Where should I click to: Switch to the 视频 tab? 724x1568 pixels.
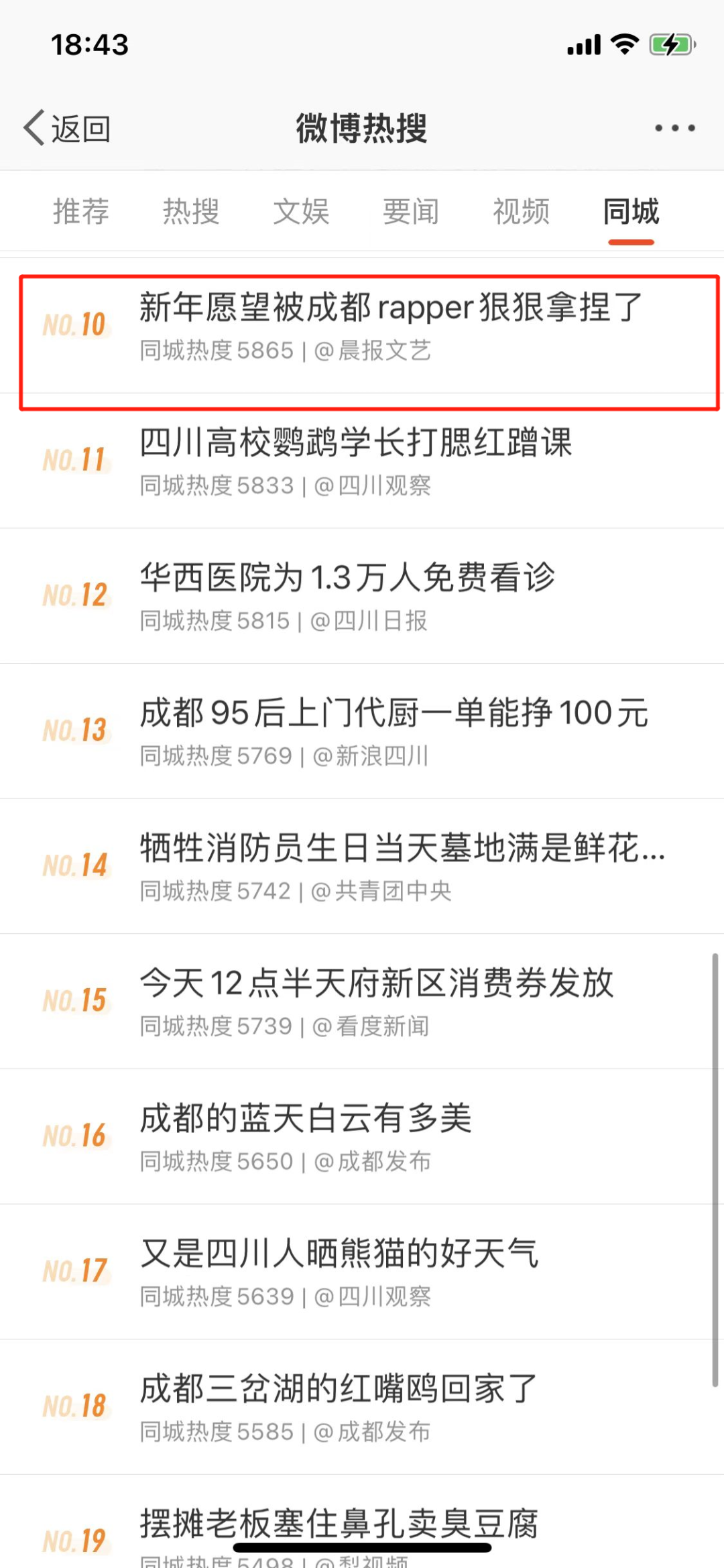pyautogui.click(x=521, y=212)
